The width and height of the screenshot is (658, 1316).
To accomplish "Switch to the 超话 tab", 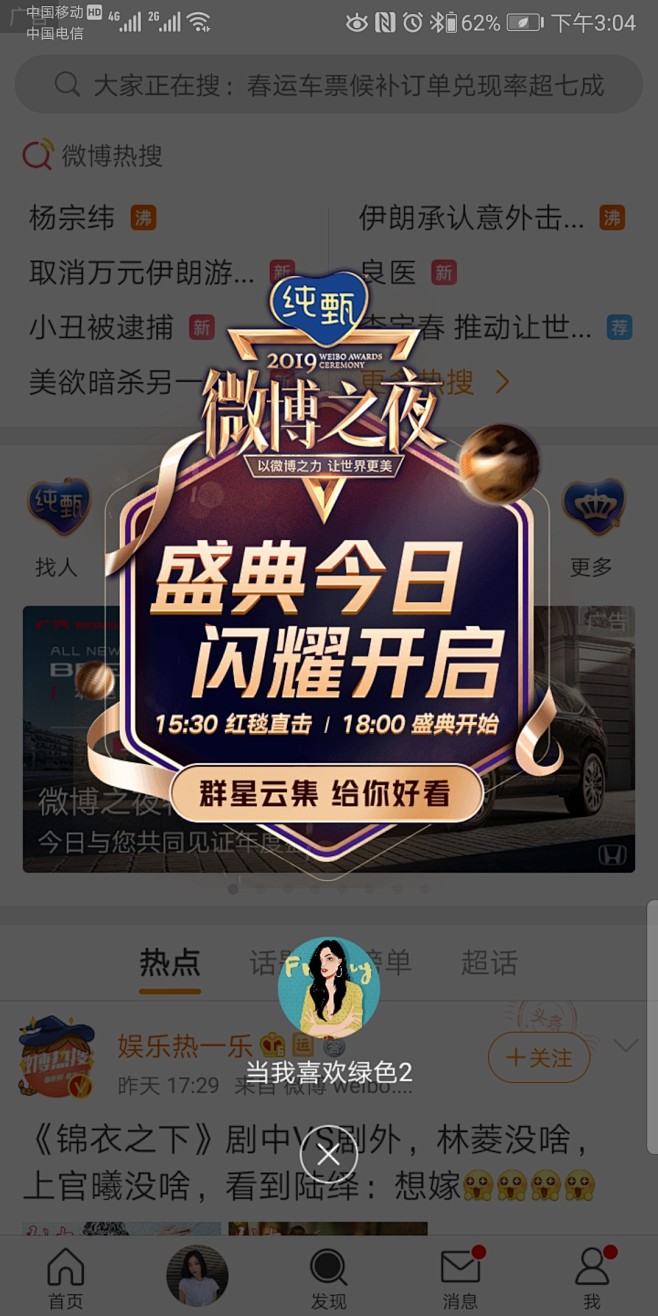I will [489, 963].
